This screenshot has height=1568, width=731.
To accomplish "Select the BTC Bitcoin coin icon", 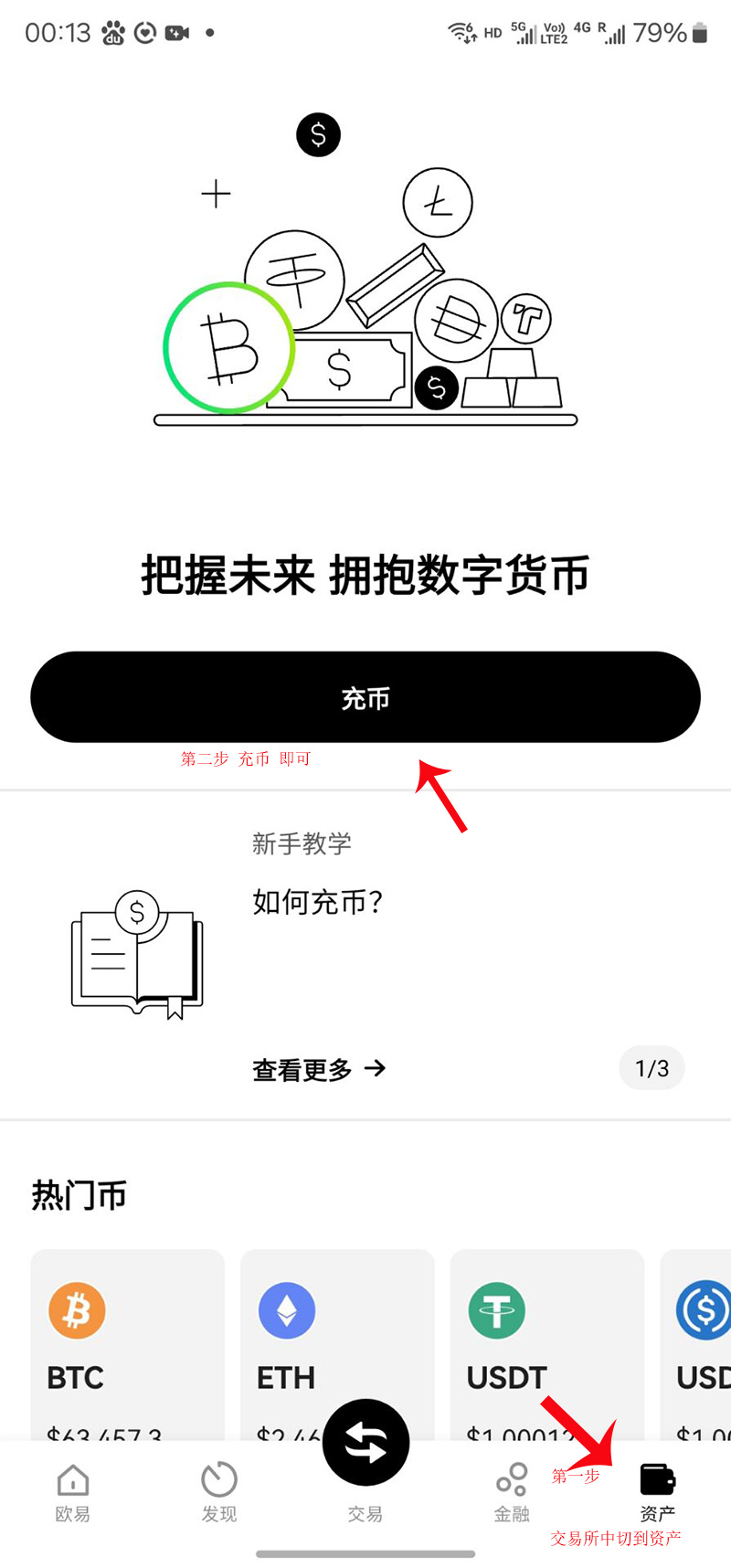I will [x=76, y=1309].
